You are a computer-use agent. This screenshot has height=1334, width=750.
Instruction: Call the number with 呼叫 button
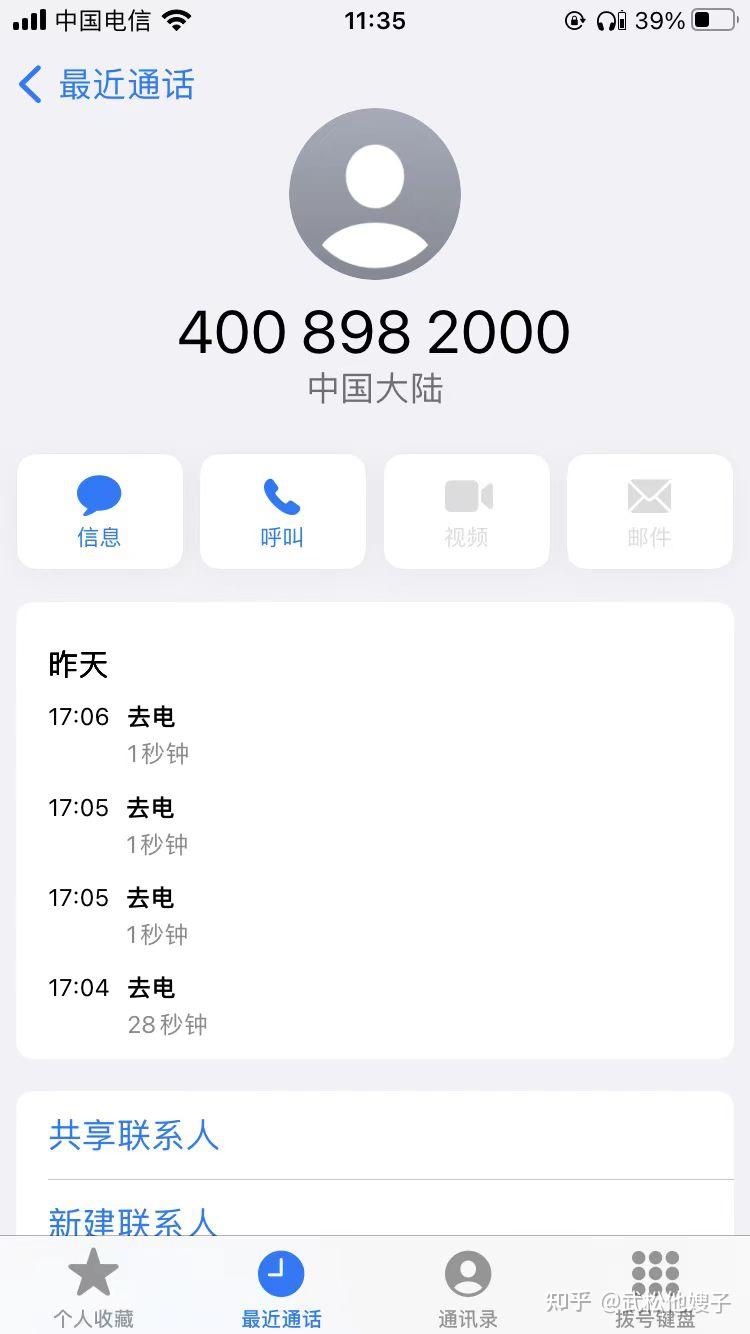(282, 511)
